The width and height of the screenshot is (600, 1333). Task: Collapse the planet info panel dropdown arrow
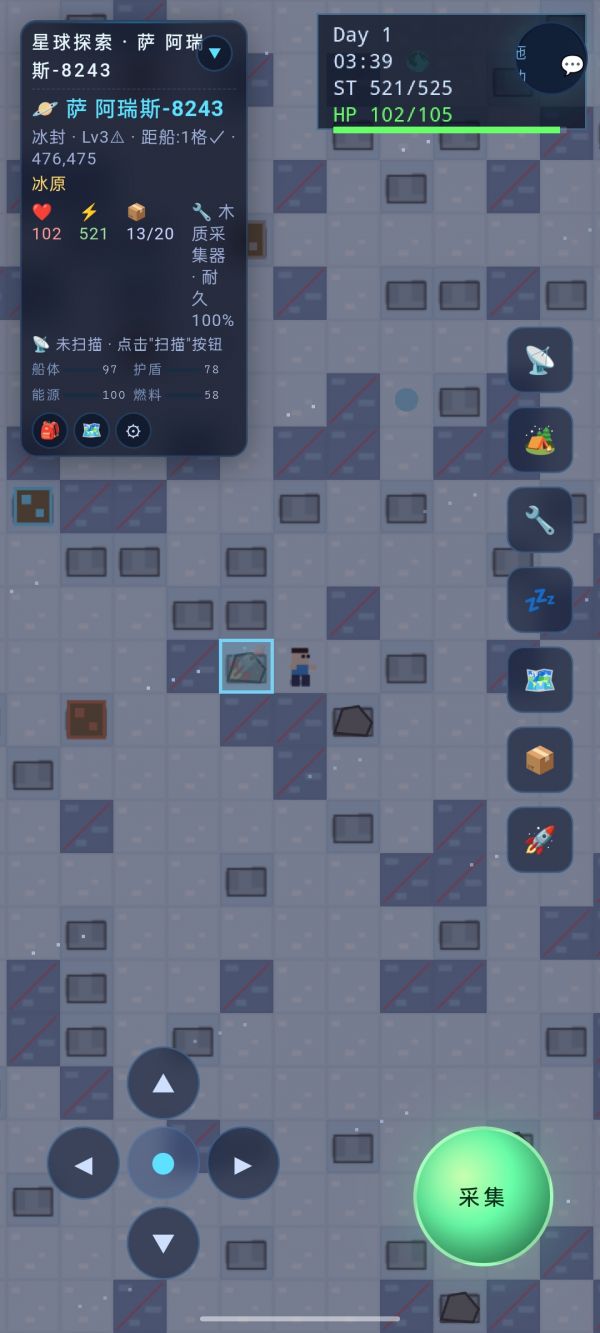[214, 53]
